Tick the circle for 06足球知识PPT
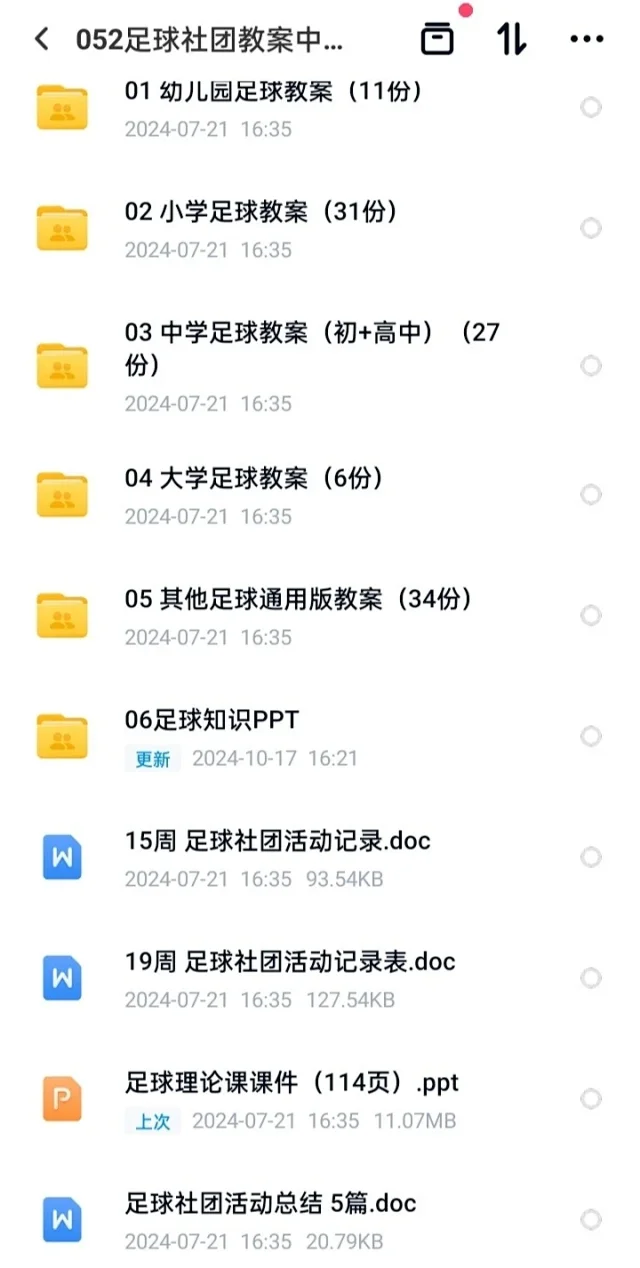The width and height of the screenshot is (640, 1268). (591, 737)
